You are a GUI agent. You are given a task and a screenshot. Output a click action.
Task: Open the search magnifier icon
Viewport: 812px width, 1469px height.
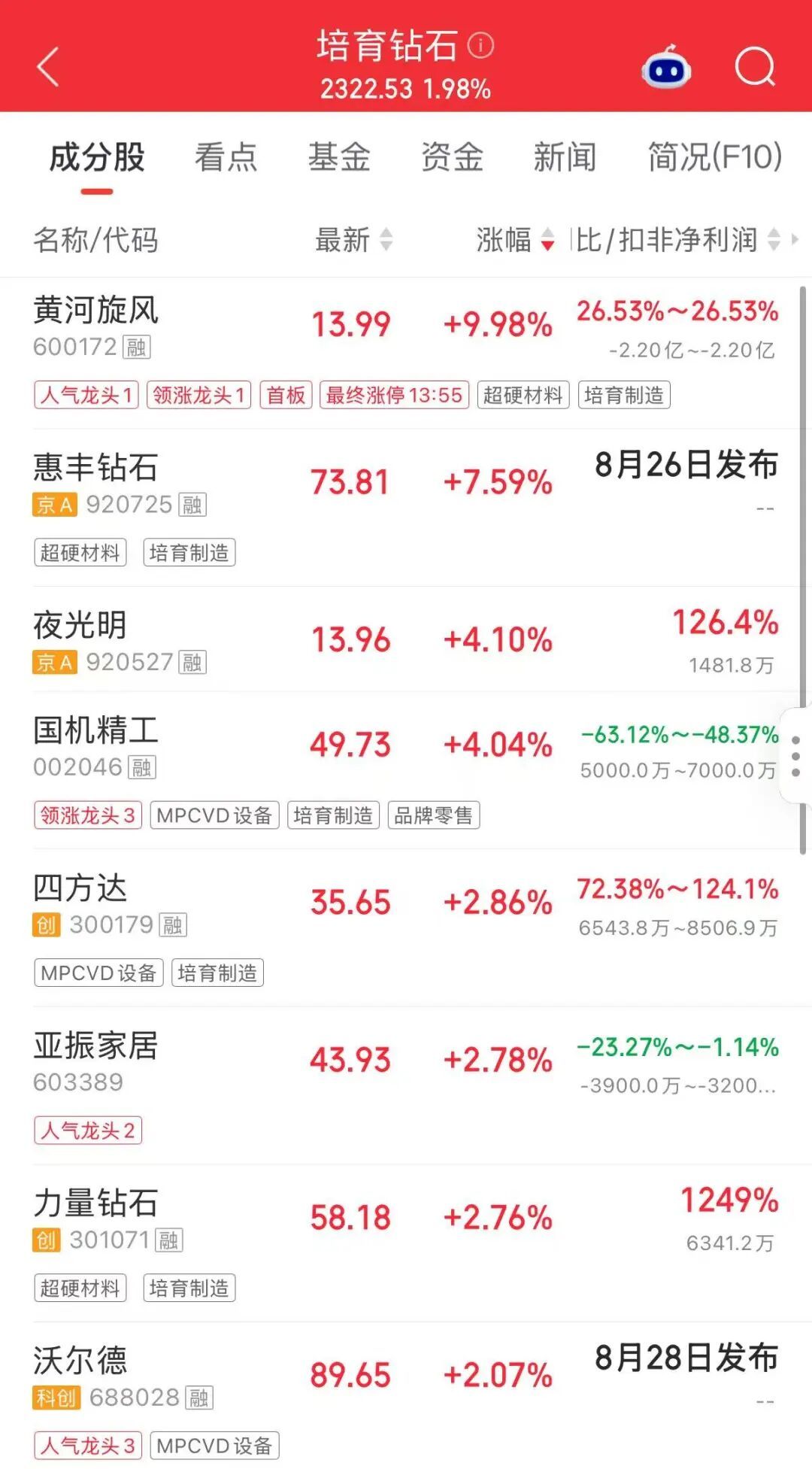click(x=755, y=67)
